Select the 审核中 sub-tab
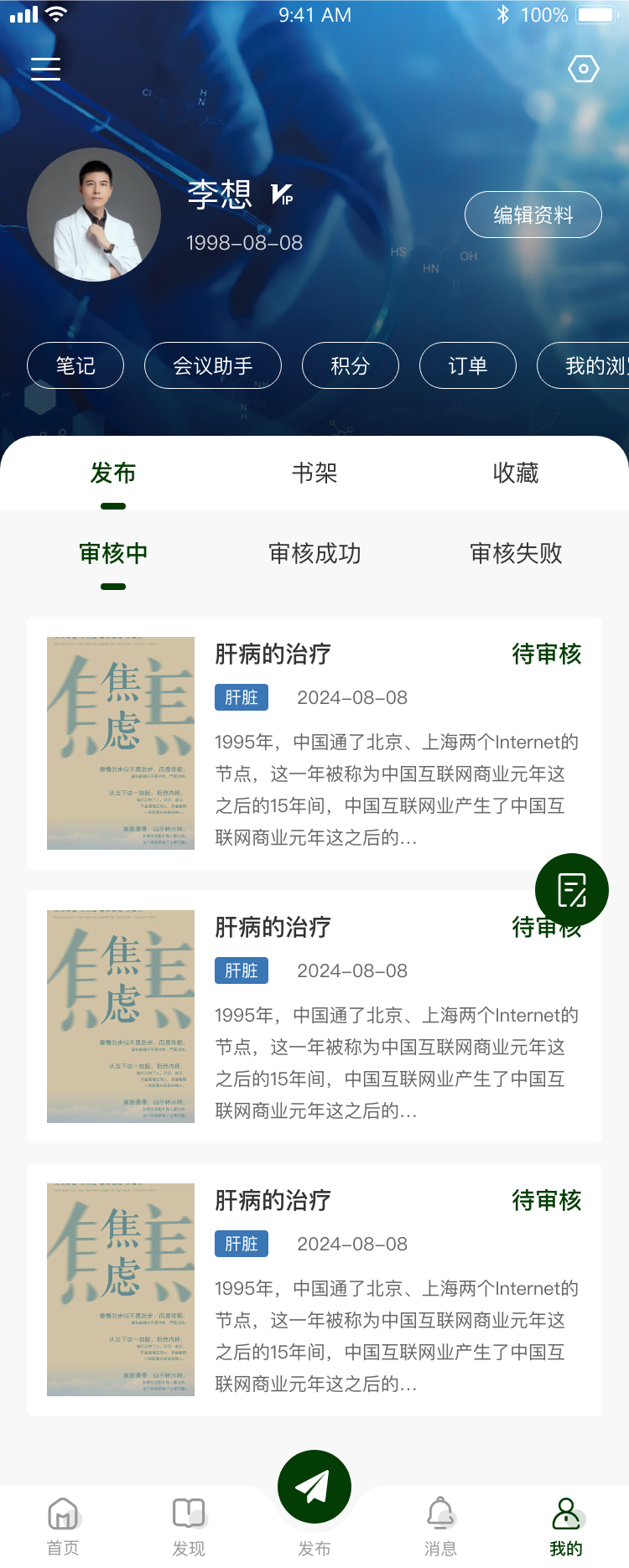Viewport: 629px width, 1568px height. (x=113, y=554)
